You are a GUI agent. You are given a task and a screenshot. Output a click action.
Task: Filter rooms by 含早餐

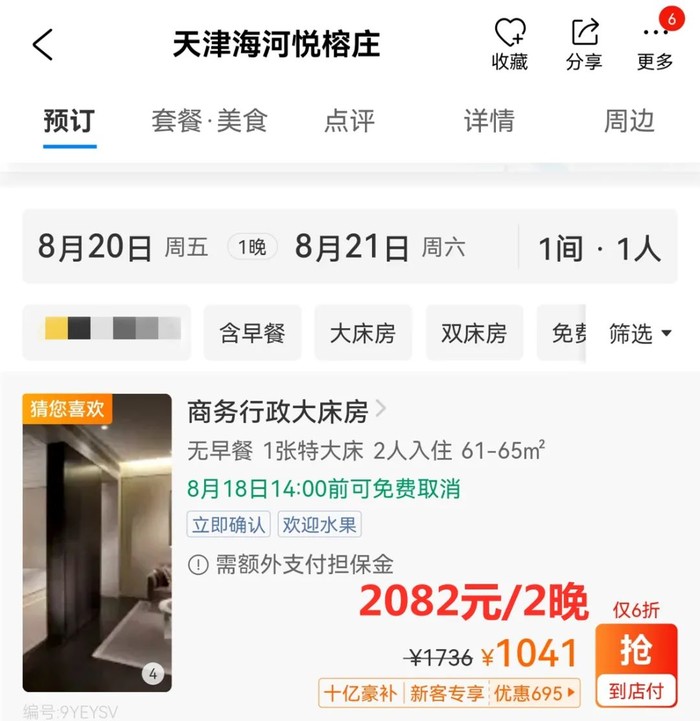pyautogui.click(x=252, y=333)
